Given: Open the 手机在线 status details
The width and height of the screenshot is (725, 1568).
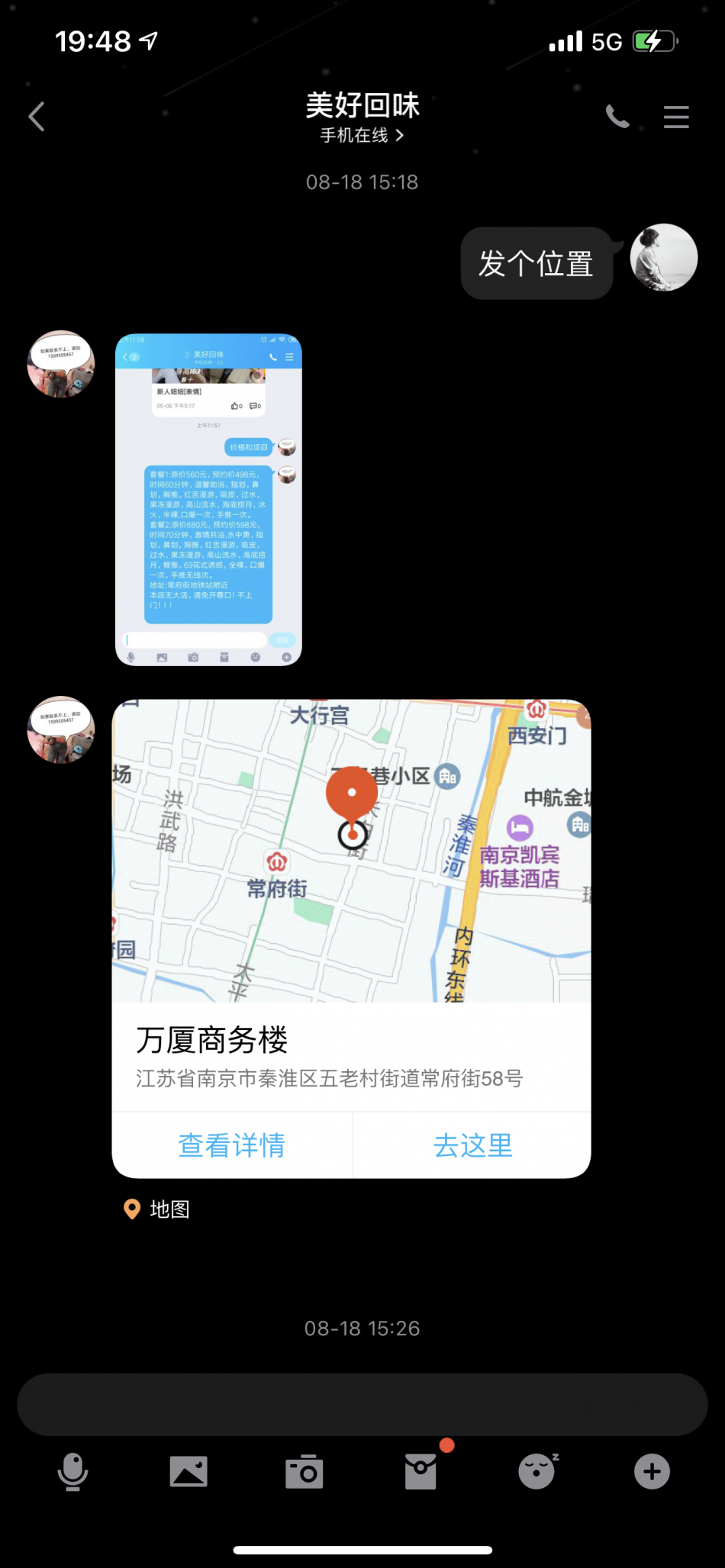Looking at the screenshot, I should [x=362, y=136].
